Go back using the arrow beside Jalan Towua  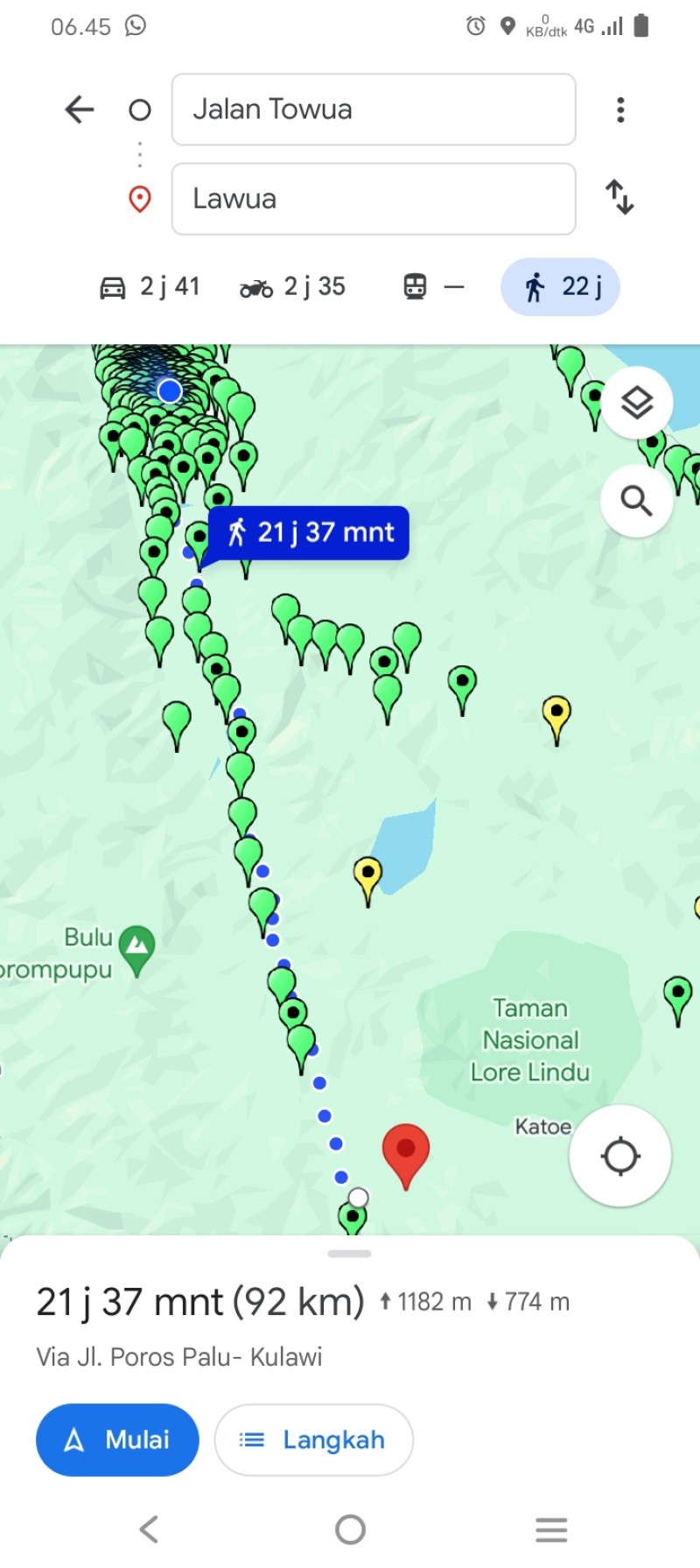tap(80, 109)
